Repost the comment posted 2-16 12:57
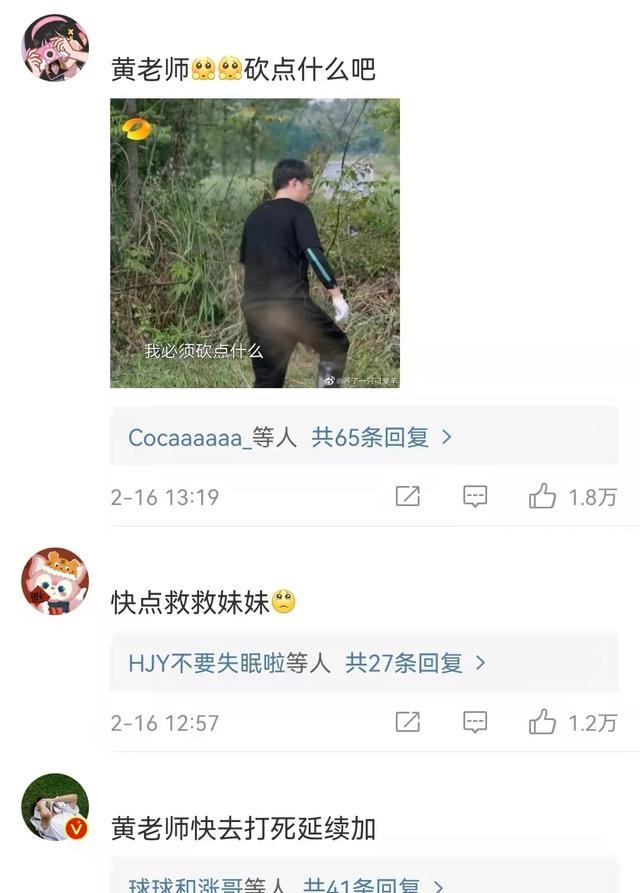The height and width of the screenshot is (893, 640). pyautogui.click(x=407, y=722)
